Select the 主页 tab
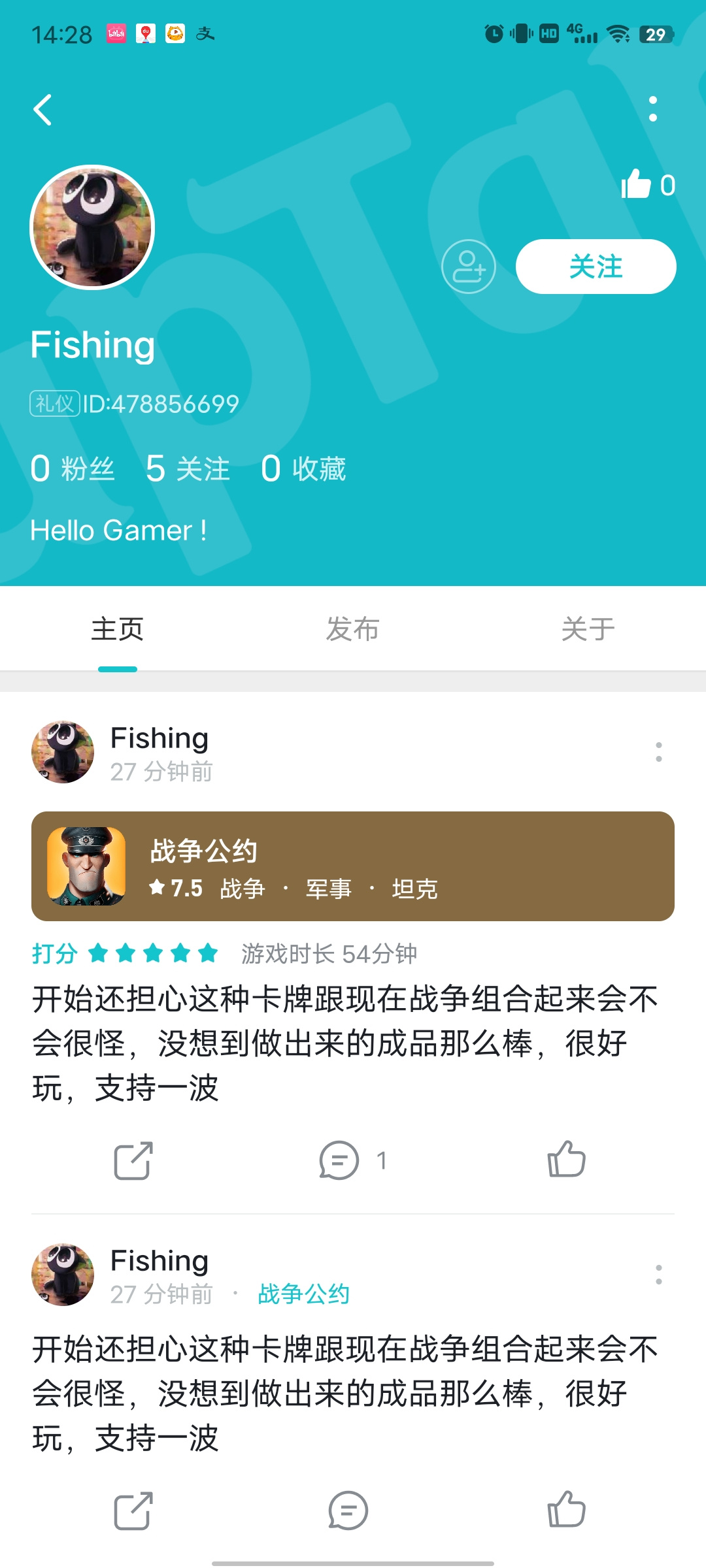The width and height of the screenshot is (706, 1568). click(x=118, y=629)
